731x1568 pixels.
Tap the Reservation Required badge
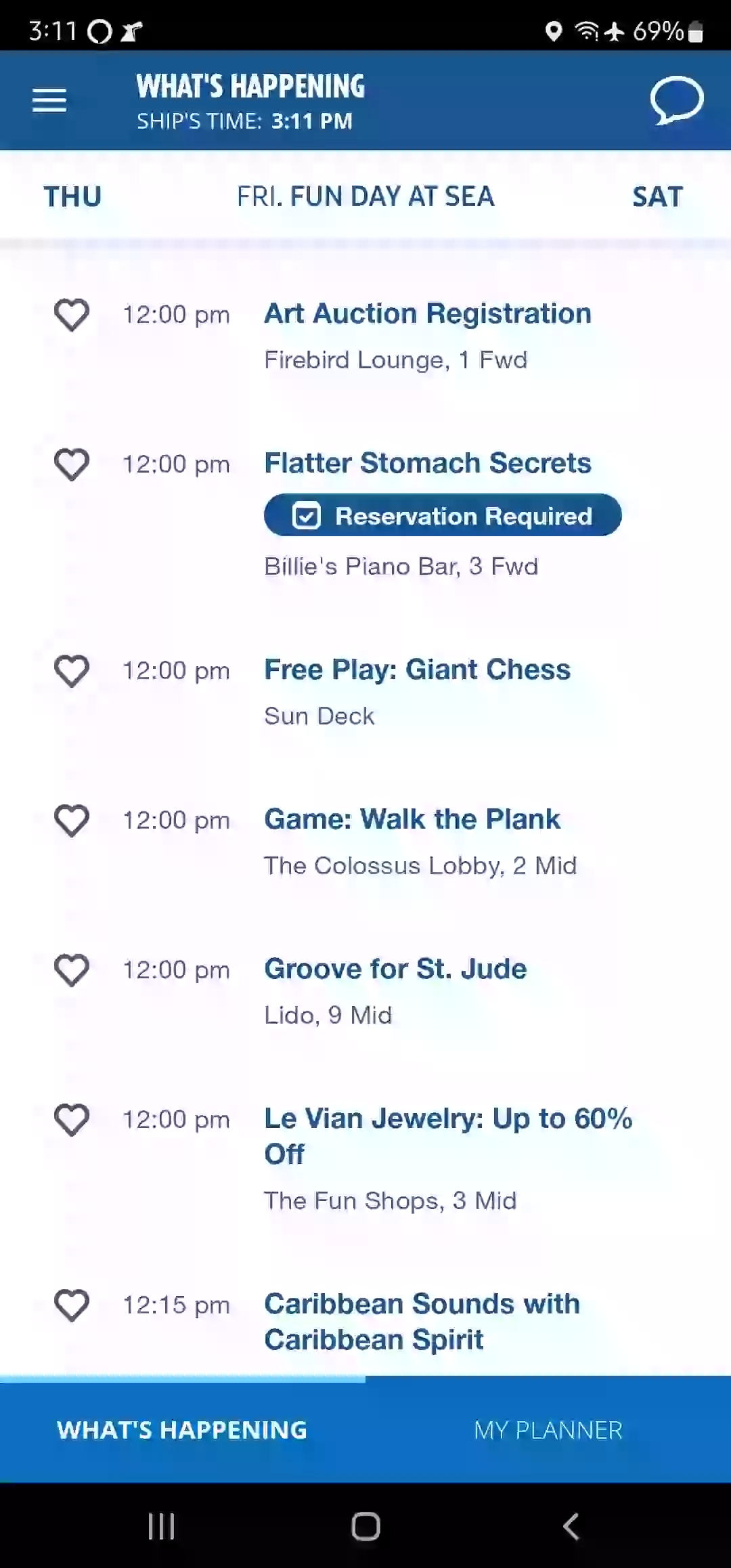pyautogui.click(x=443, y=515)
